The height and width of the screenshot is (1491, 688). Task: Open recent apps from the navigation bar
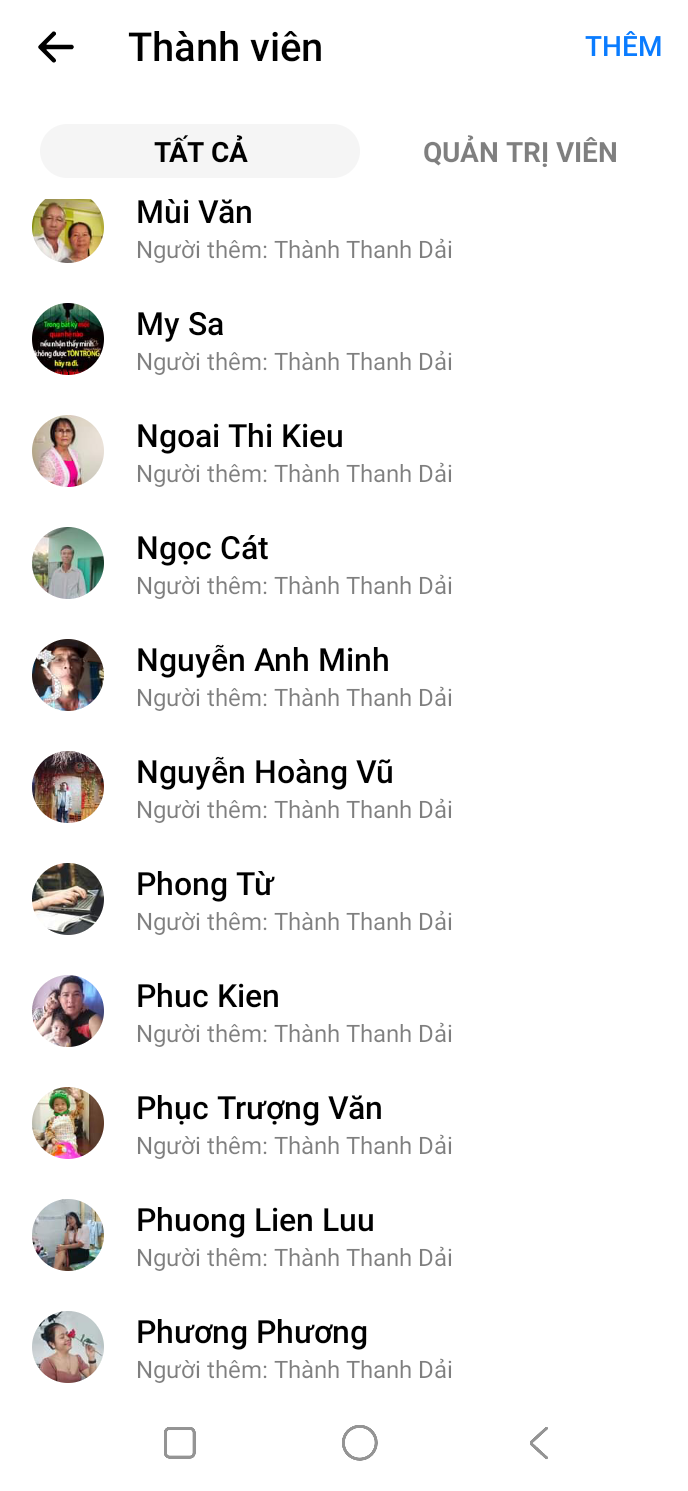(x=180, y=1443)
